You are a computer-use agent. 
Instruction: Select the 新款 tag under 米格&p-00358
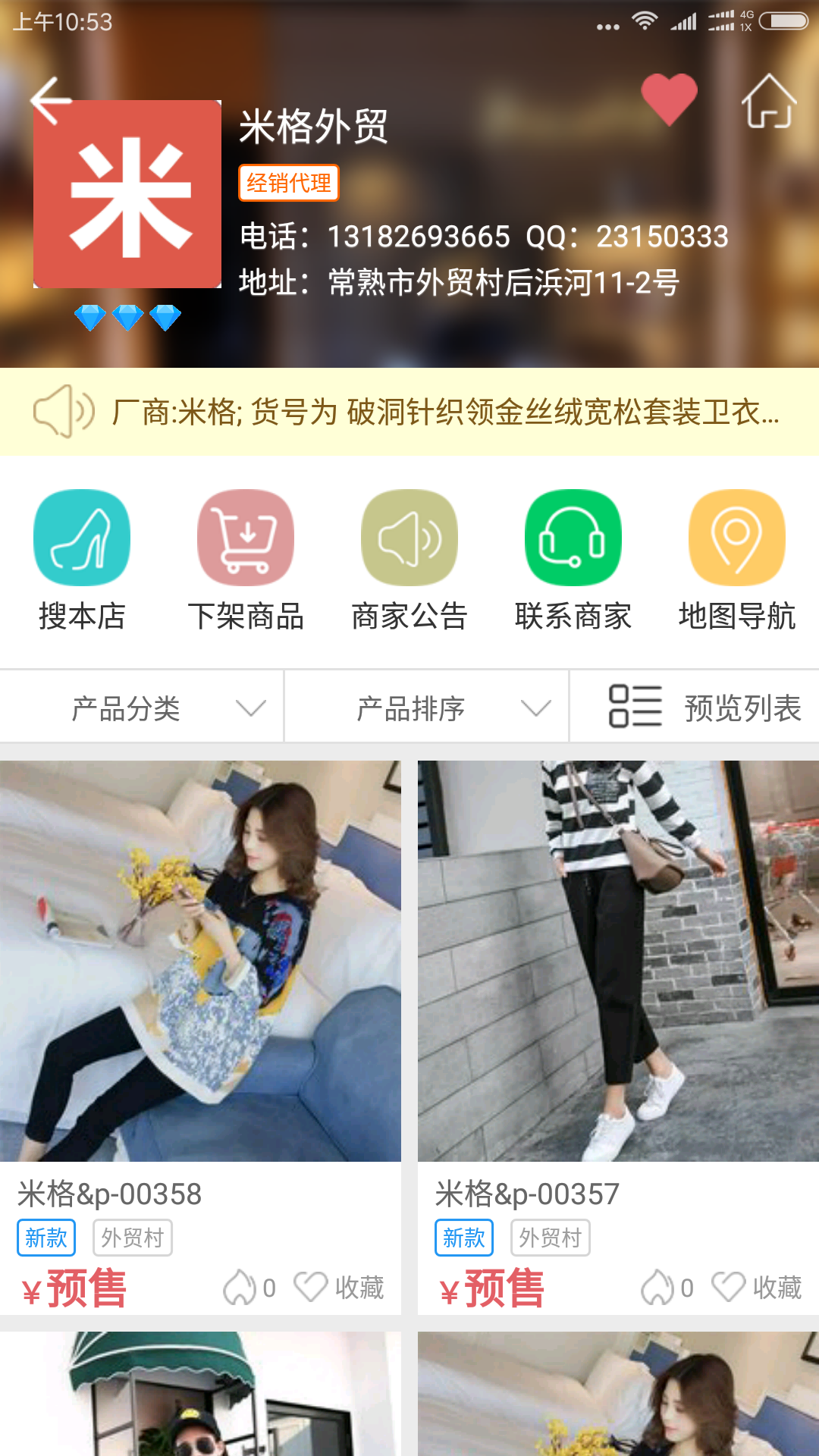pos(46,1236)
